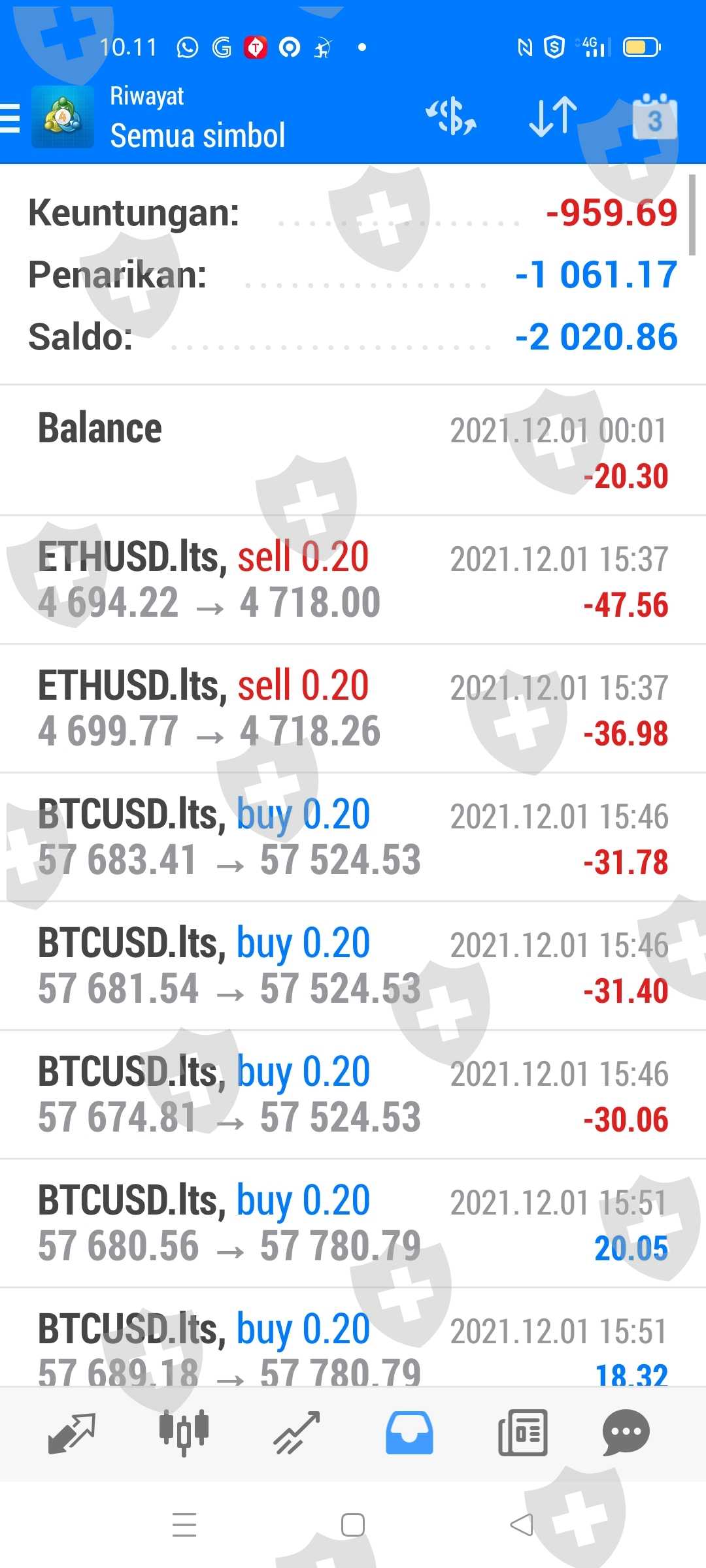Expand the ETHUSD sell opened at 4 694.22
Viewport: 706px width, 1568px height.
pyautogui.click(x=353, y=580)
